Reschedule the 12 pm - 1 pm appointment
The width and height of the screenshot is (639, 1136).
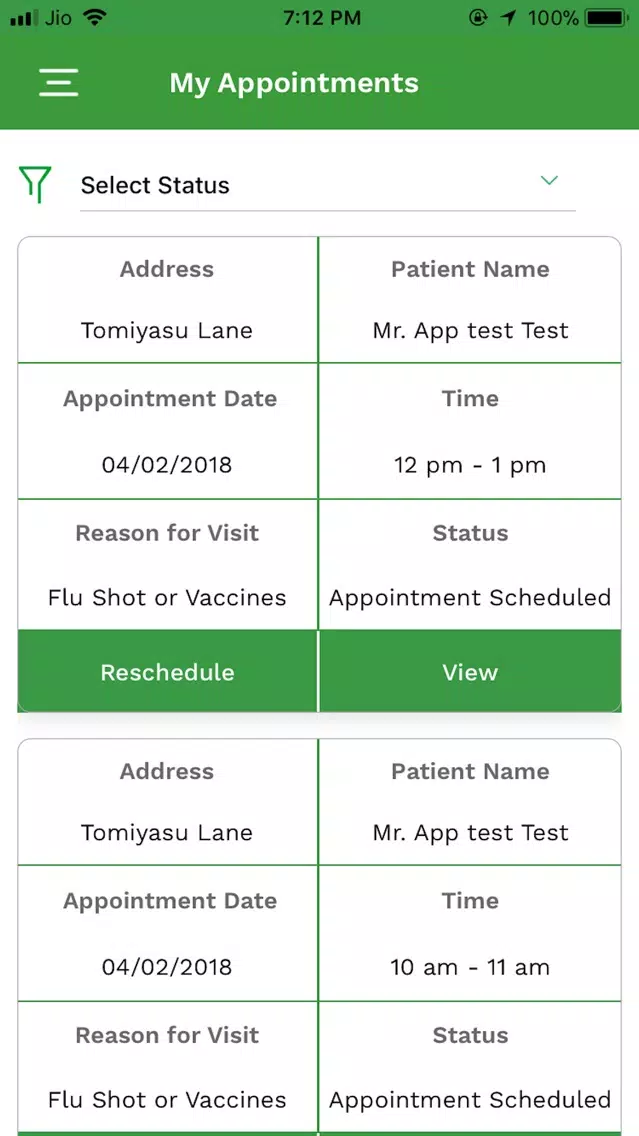(x=167, y=672)
